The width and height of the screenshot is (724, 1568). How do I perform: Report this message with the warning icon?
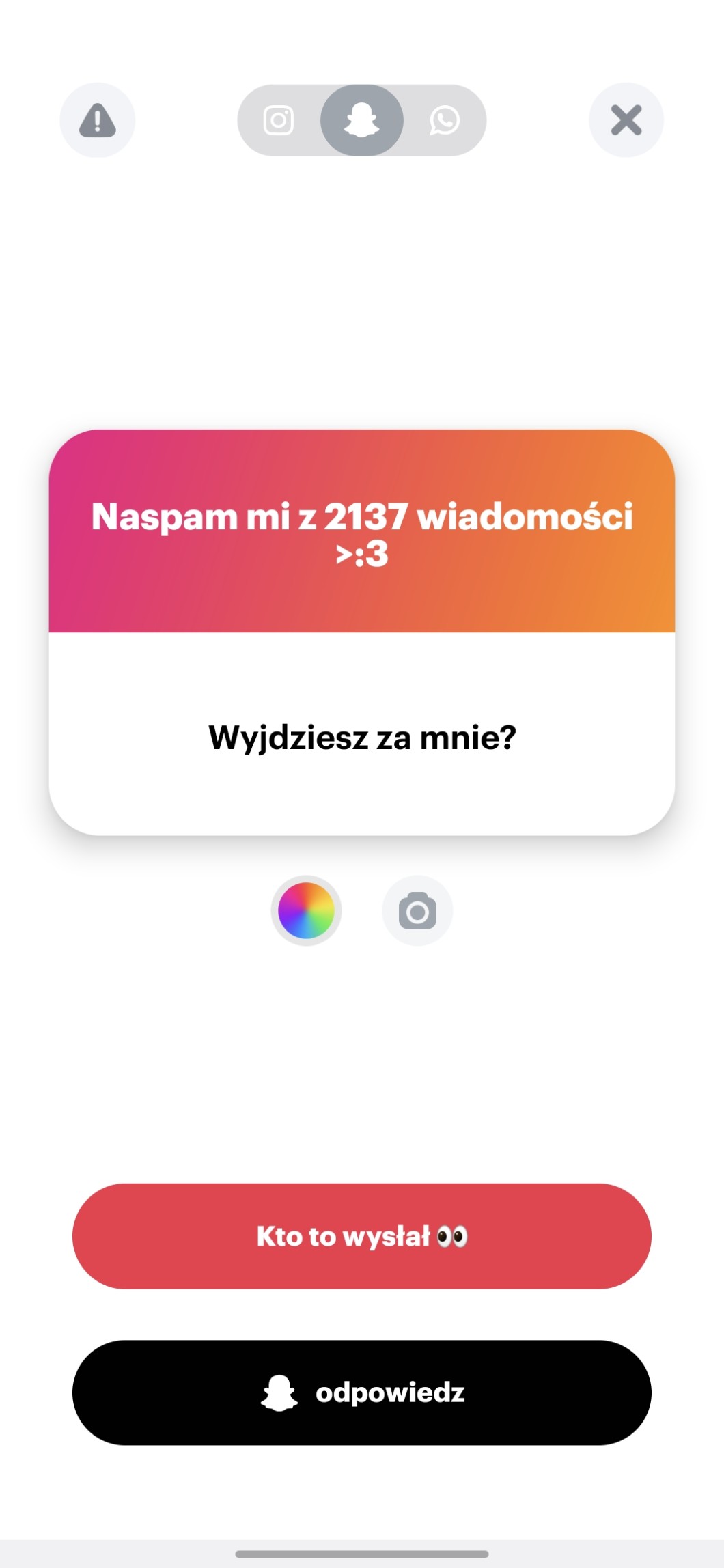[97, 120]
